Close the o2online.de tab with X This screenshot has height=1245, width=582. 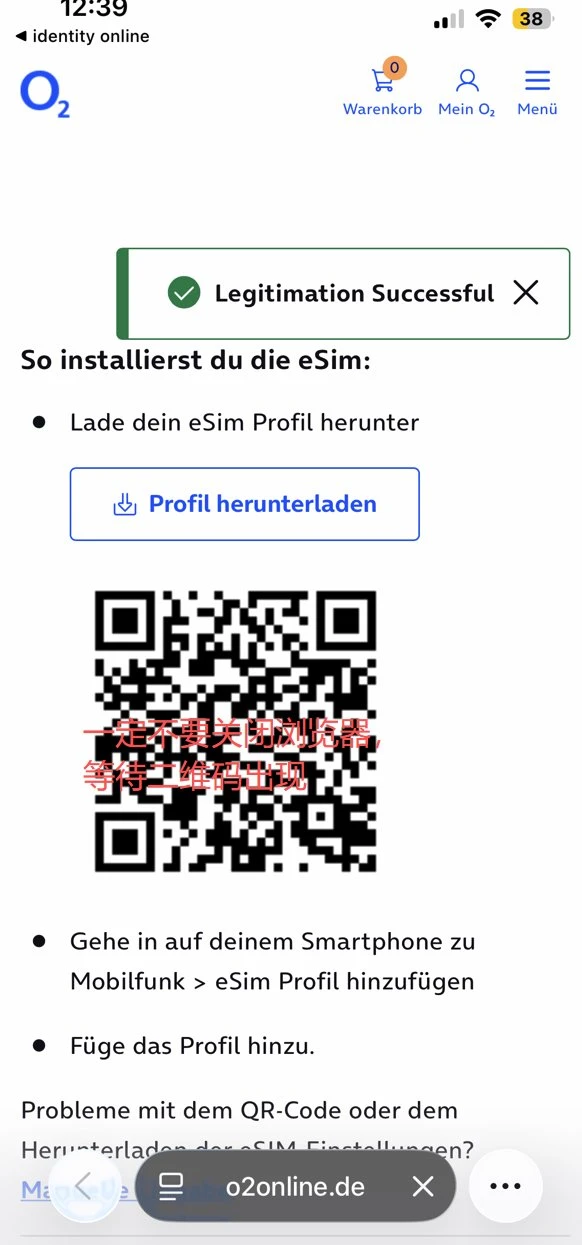click(x=423, y=1186)
